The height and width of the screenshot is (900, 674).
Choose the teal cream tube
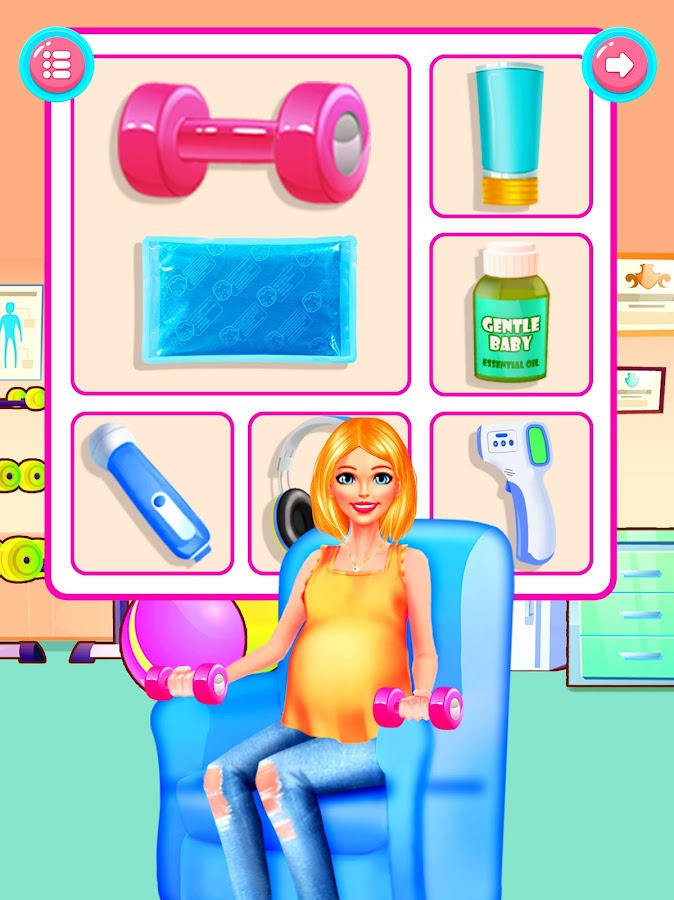coord(510,135)
